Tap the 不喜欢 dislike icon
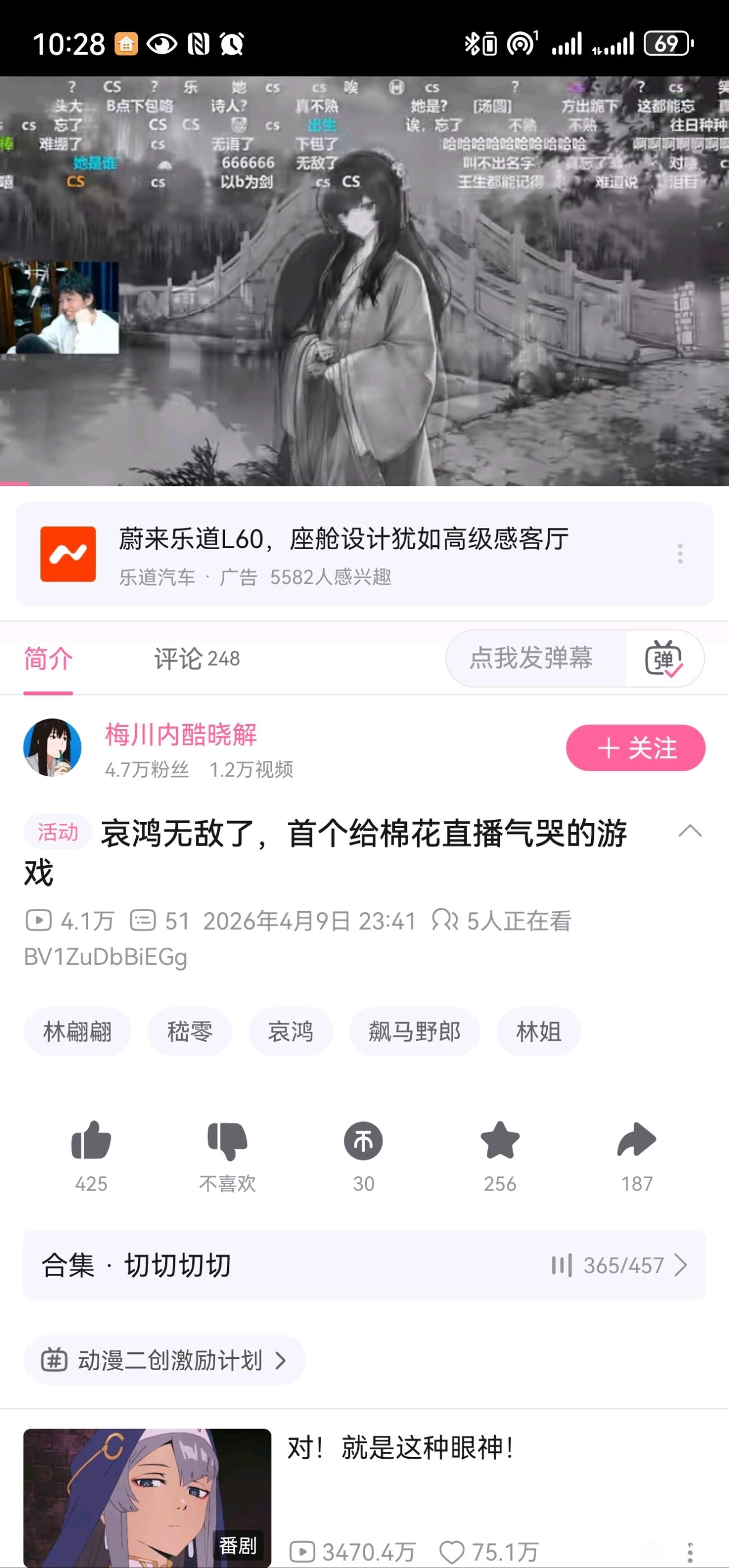Screen dimensions: 729x1568 coord(227,1141)
